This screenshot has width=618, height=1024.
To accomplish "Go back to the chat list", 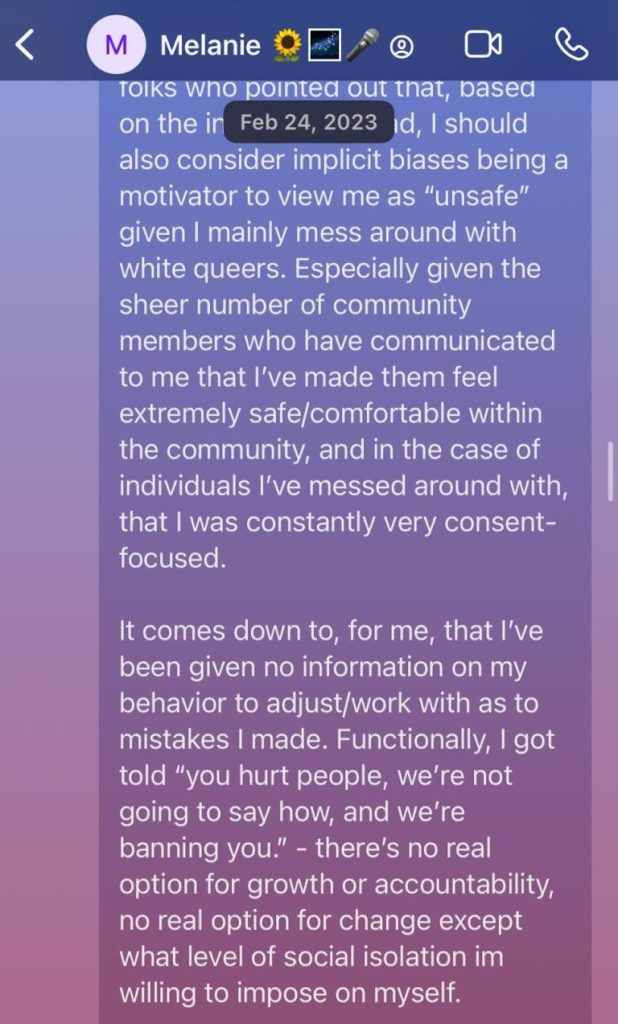I will [x=26, y=44].
